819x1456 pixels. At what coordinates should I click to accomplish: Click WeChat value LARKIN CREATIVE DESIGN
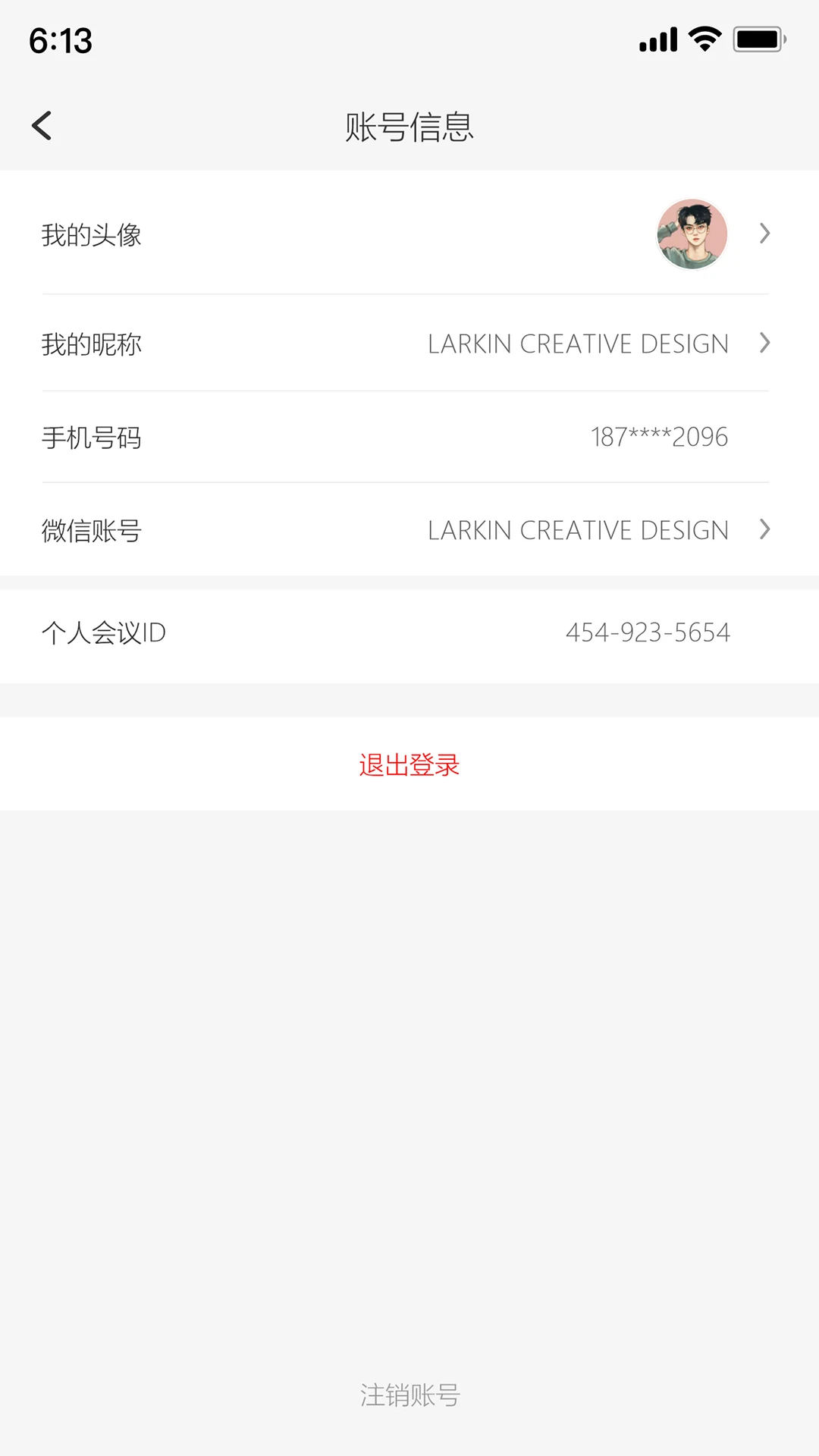click(x=578, y=530)
